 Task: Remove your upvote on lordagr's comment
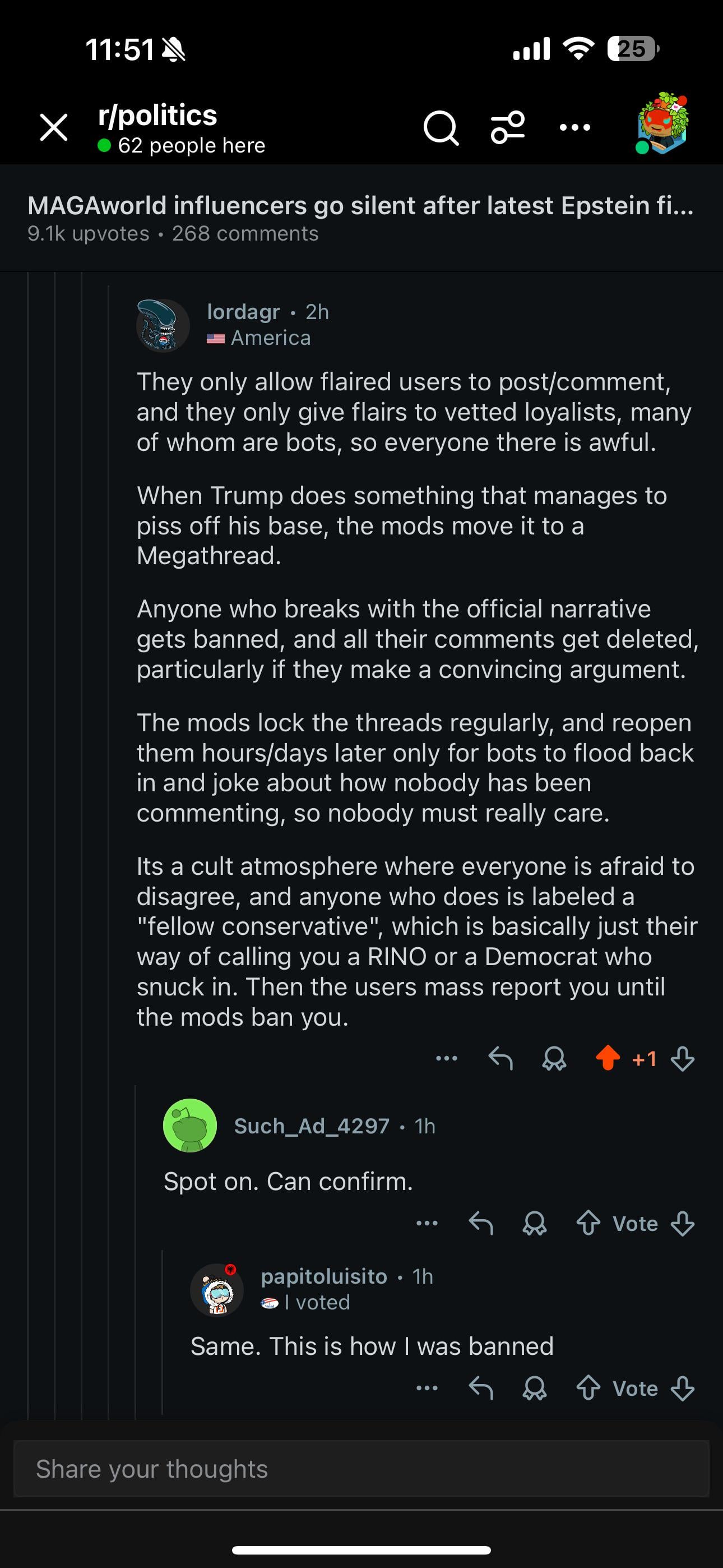[608, 1059]
